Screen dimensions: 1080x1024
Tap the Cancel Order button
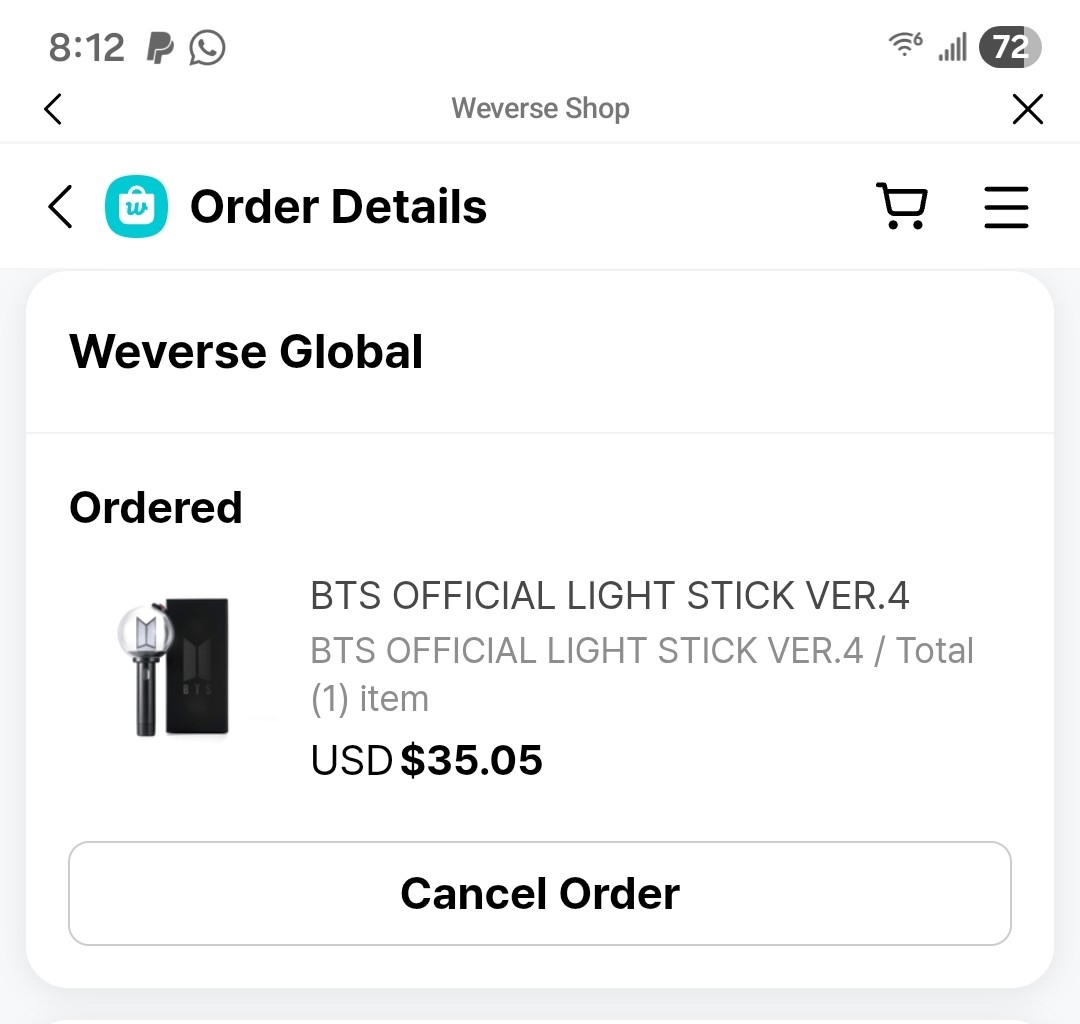coord(540,893)
